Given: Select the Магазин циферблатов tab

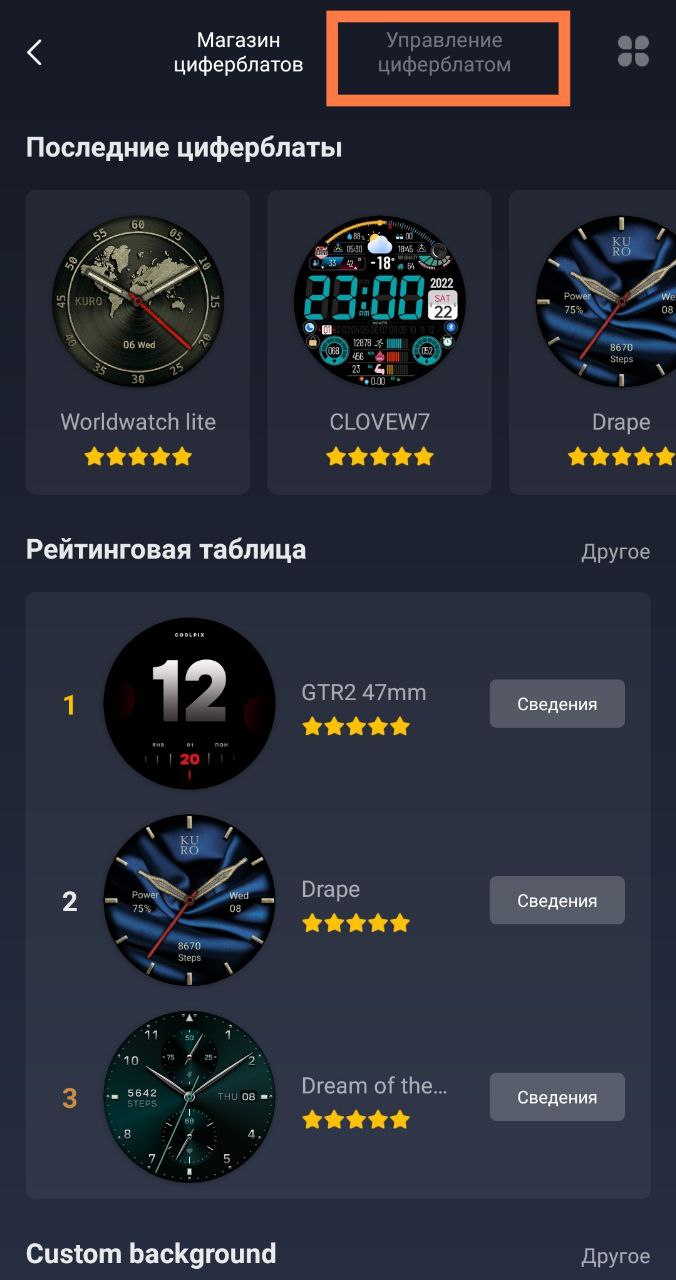Looking at the screenshot, I should coord(238,53).
